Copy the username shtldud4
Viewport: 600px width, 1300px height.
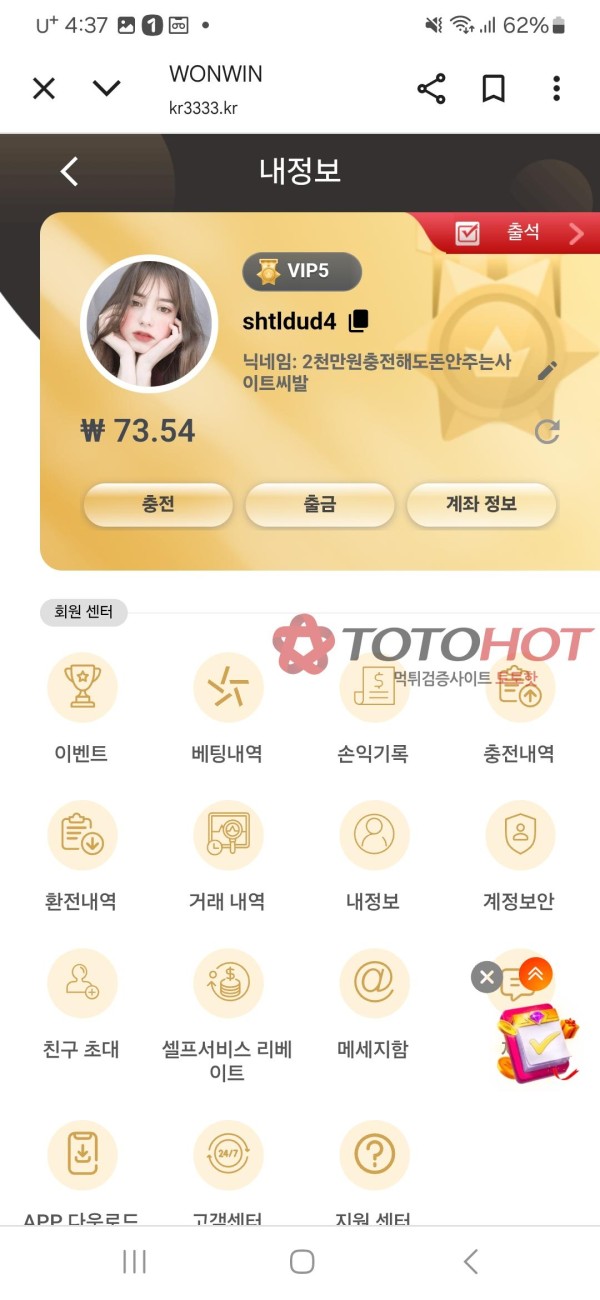pyautogui.click(x=358, y=321)
